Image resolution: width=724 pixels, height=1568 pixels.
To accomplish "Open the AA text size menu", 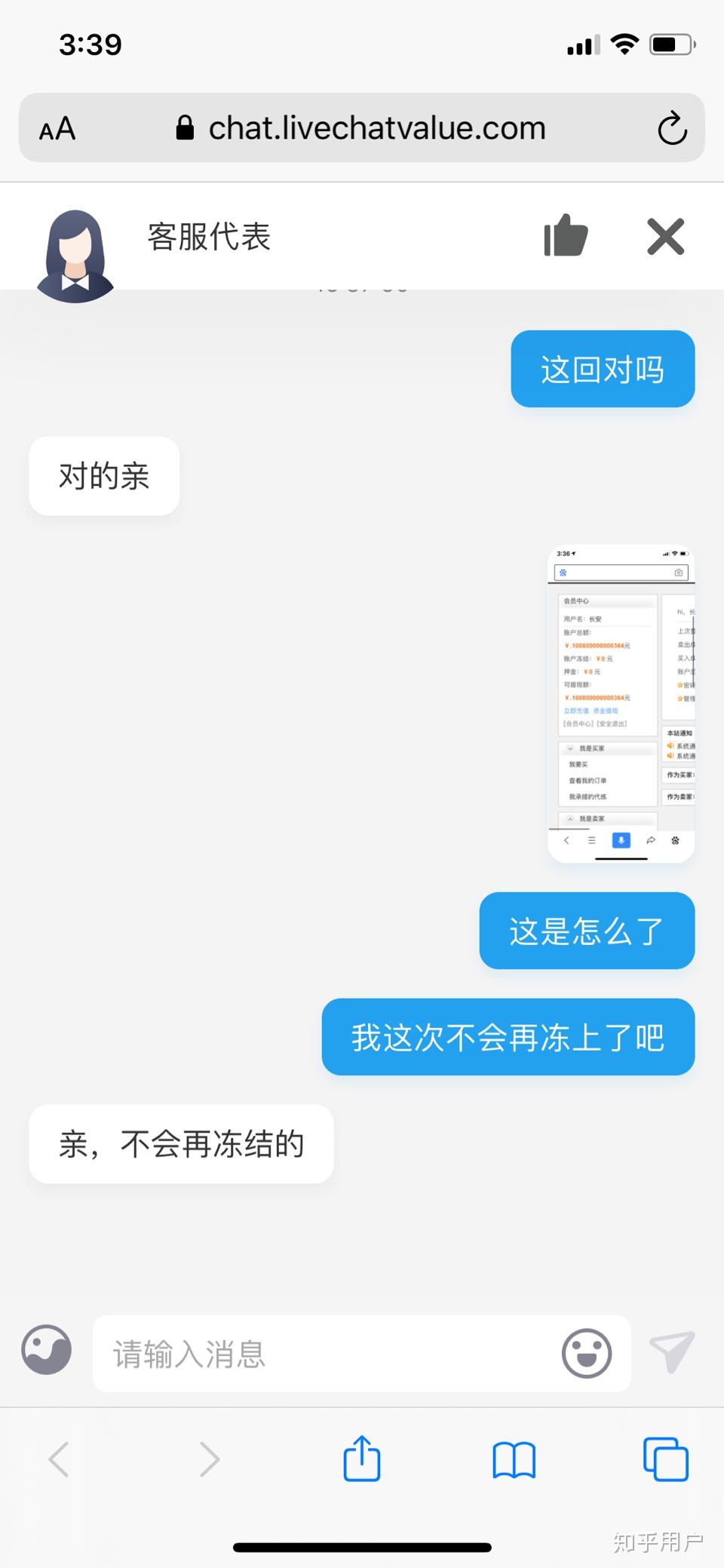I will click(57, 129).
